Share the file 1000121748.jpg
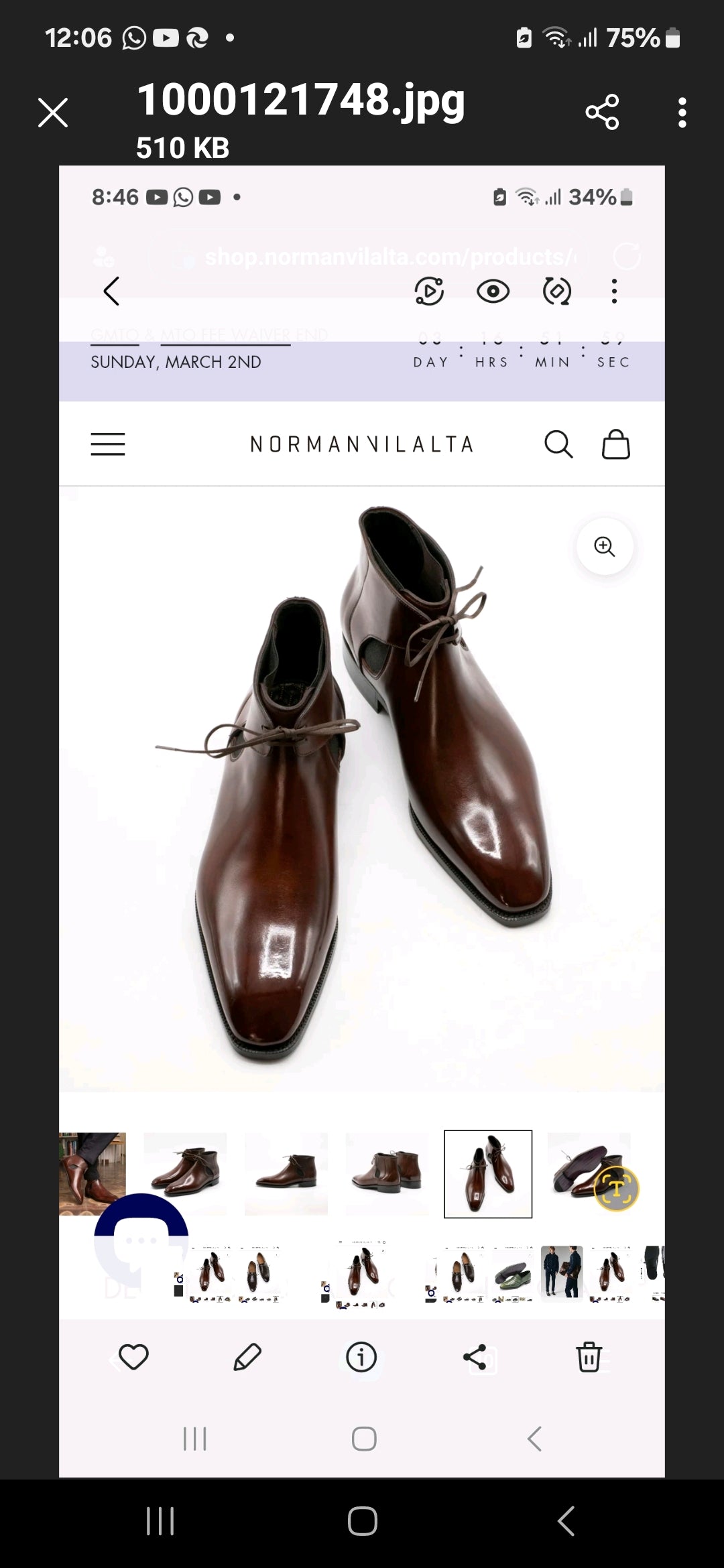Image resolution: width=724 pixels, height=1568 pixels. point(601,113)
